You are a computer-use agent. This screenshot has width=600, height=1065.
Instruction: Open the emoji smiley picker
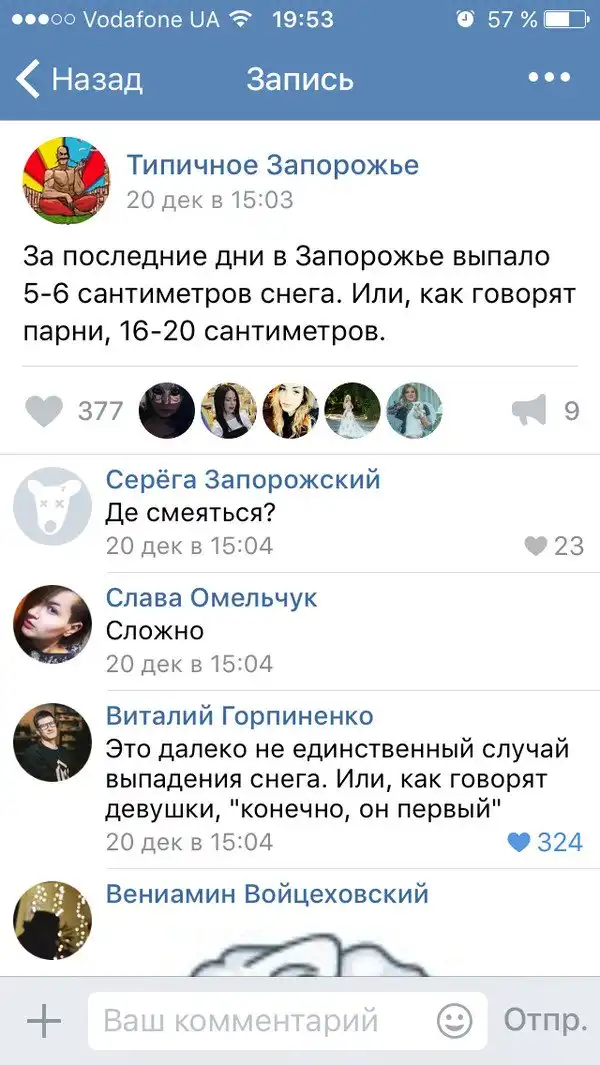pos(455,1021)
